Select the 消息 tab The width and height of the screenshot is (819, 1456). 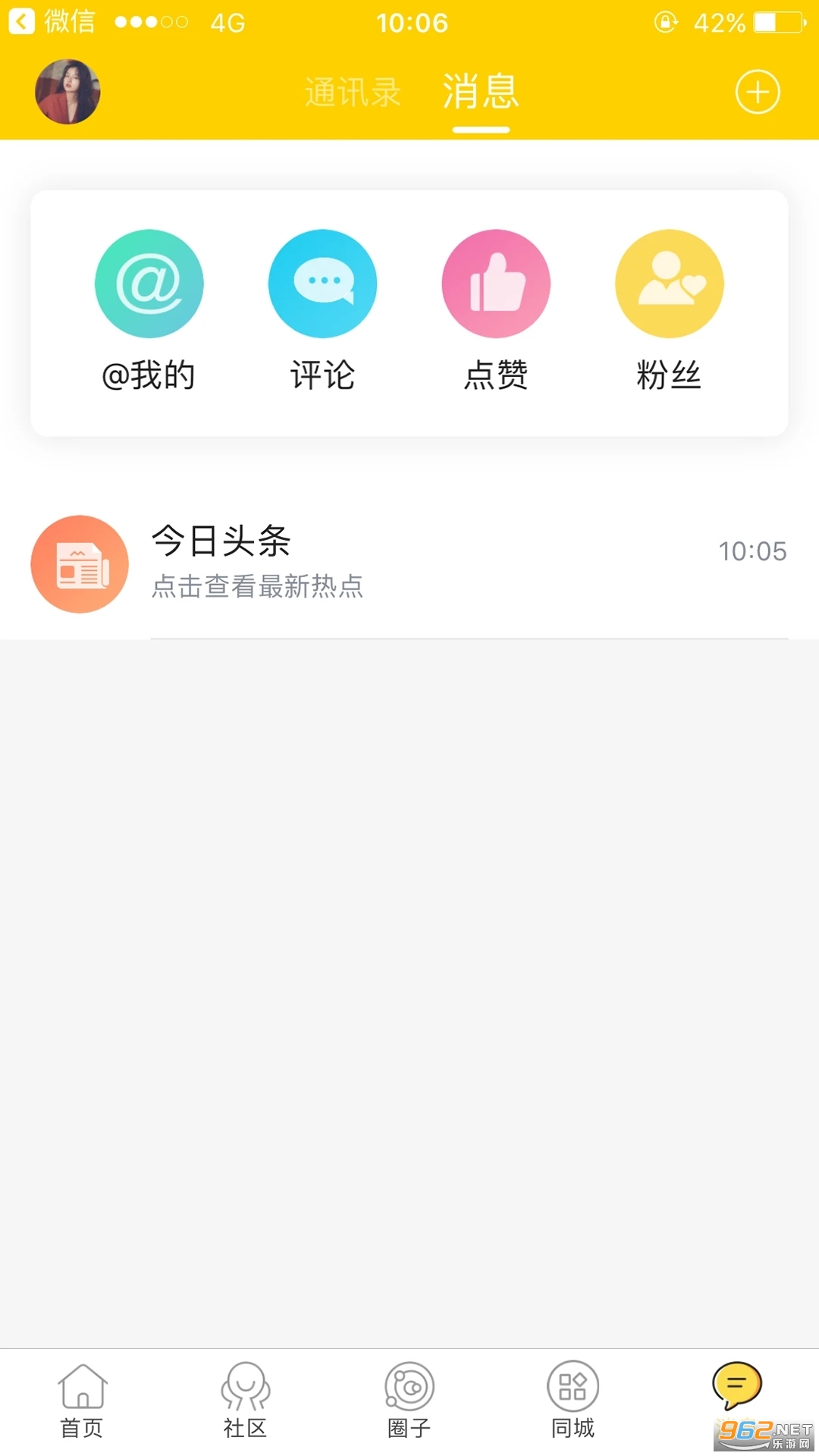click(481, 93)
